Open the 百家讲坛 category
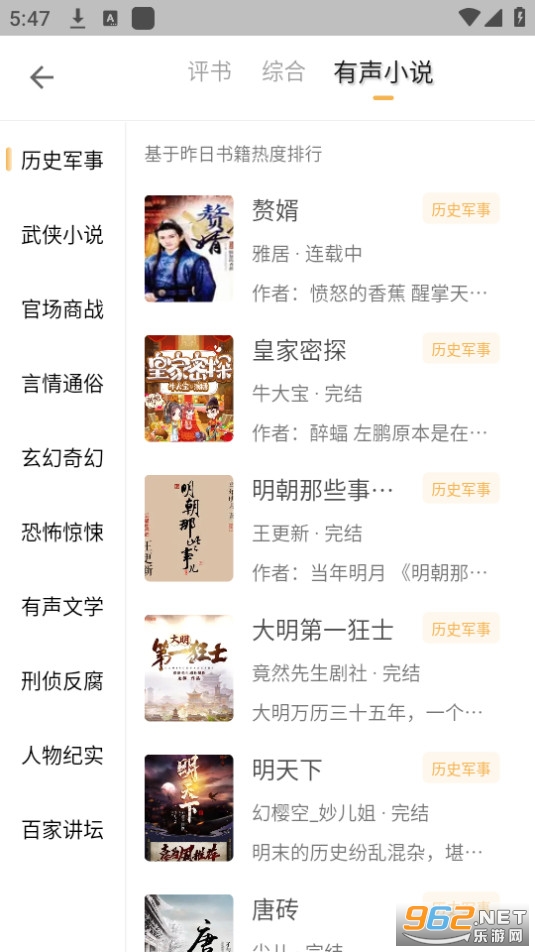The height and width of the screenshot is (952, 535). pos(62,830)
